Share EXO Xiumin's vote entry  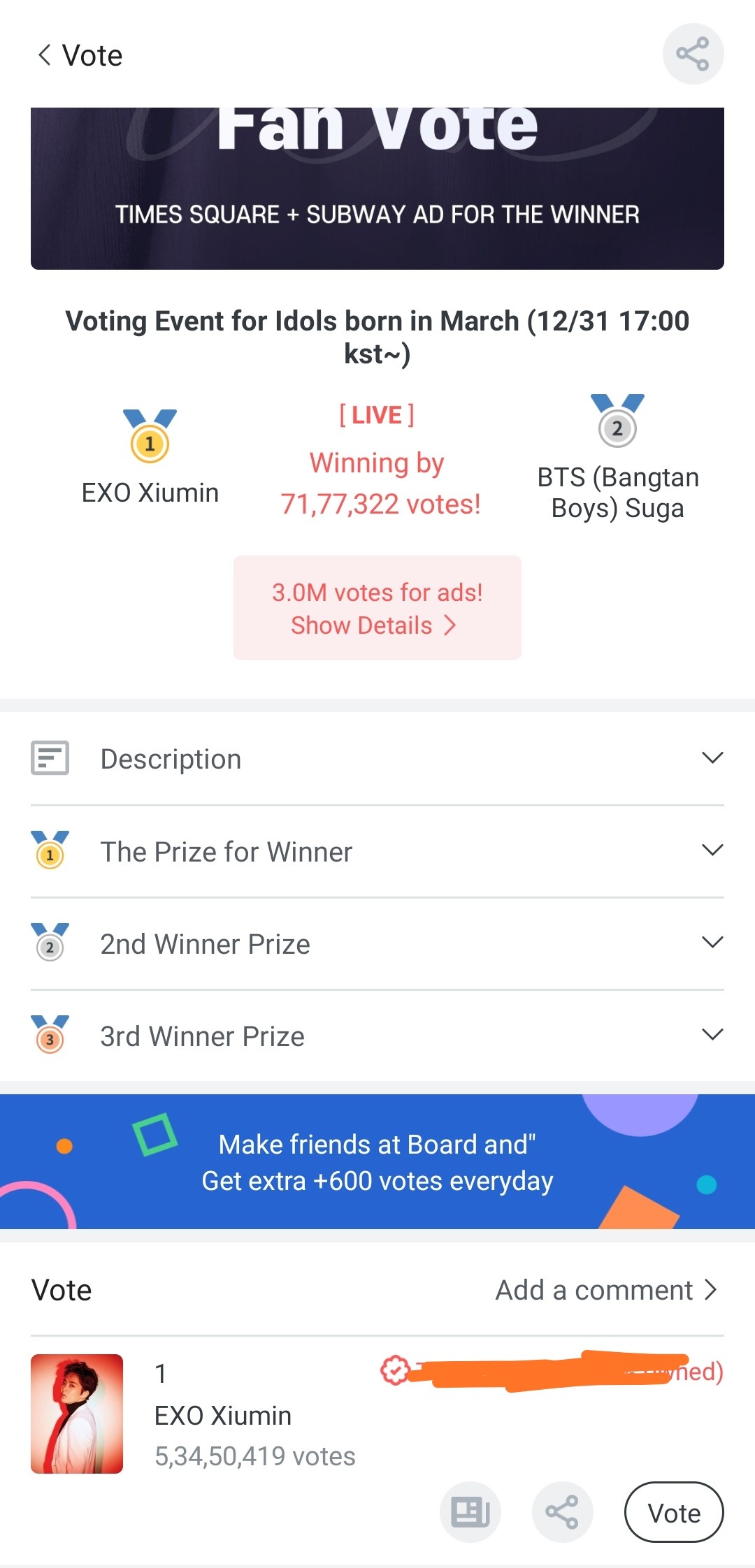[x=562, y=1512]
